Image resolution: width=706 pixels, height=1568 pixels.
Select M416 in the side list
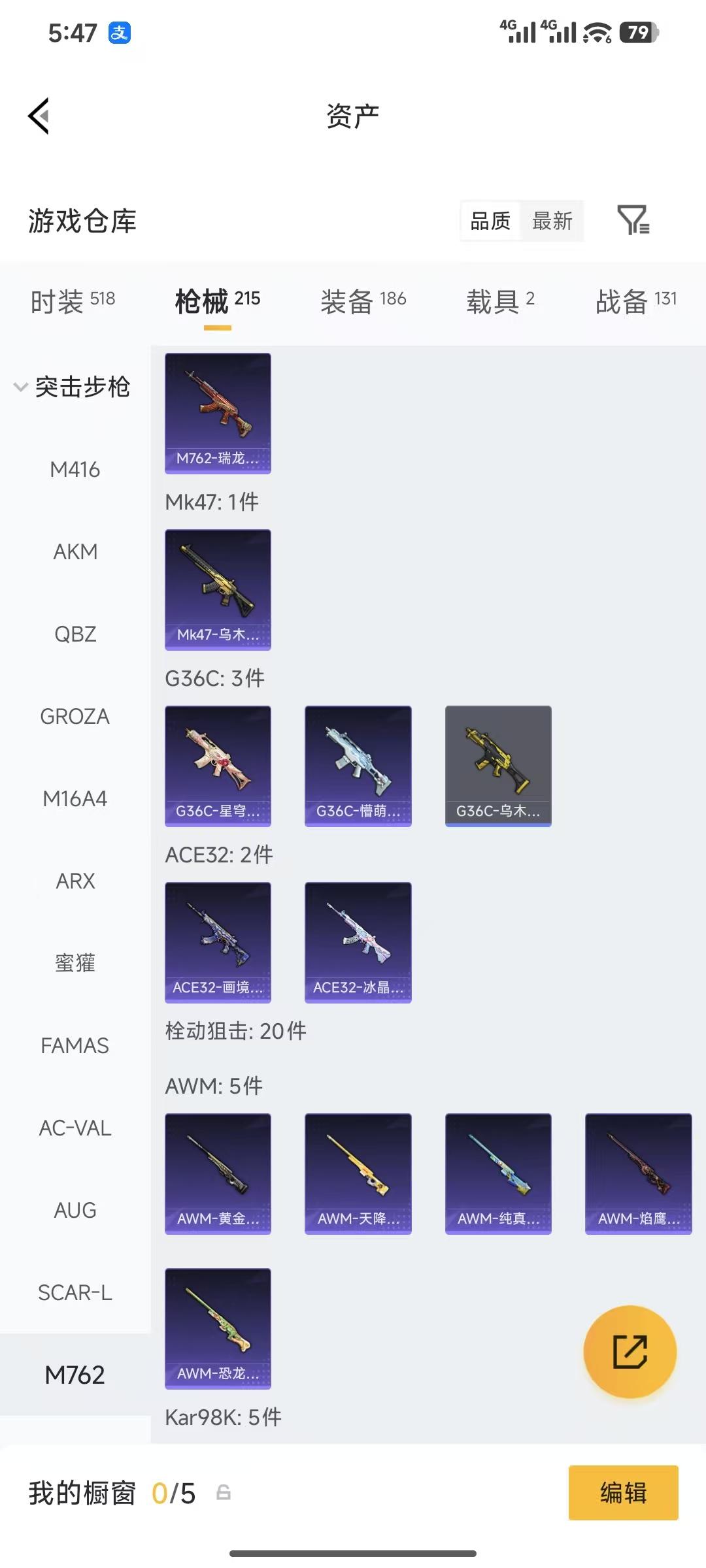click(75, 469)
